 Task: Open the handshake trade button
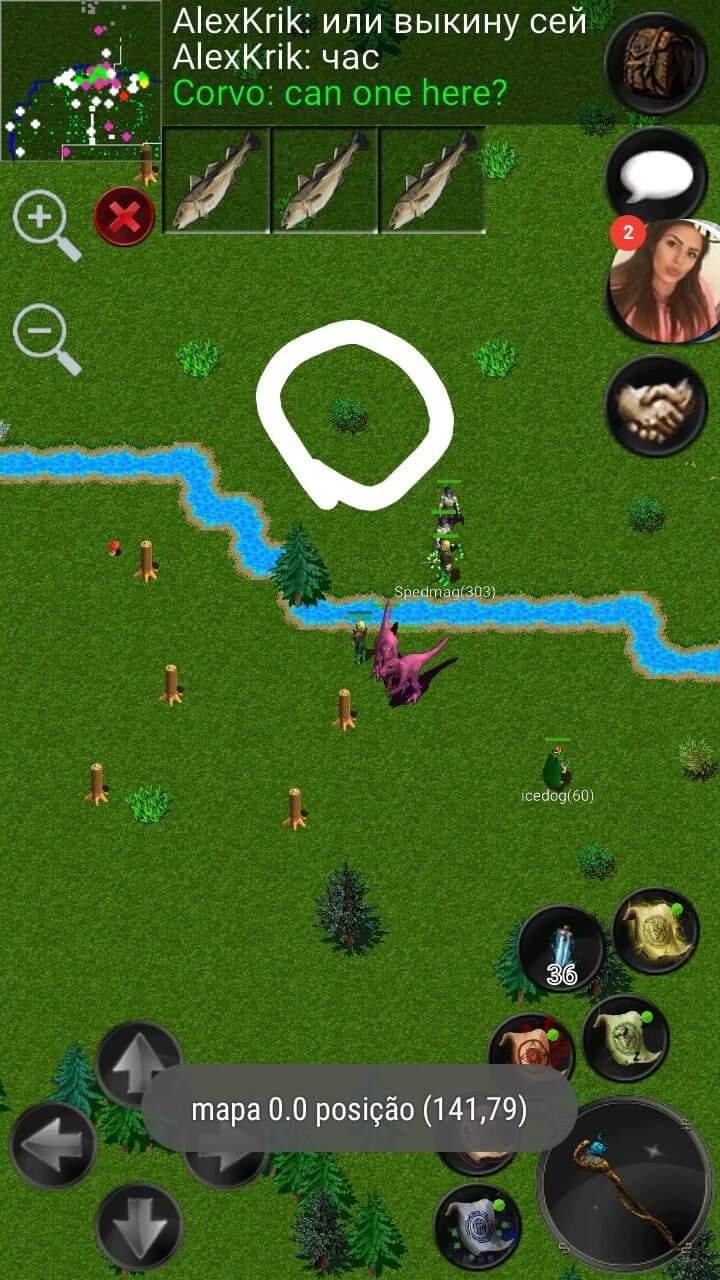[656, 406]
